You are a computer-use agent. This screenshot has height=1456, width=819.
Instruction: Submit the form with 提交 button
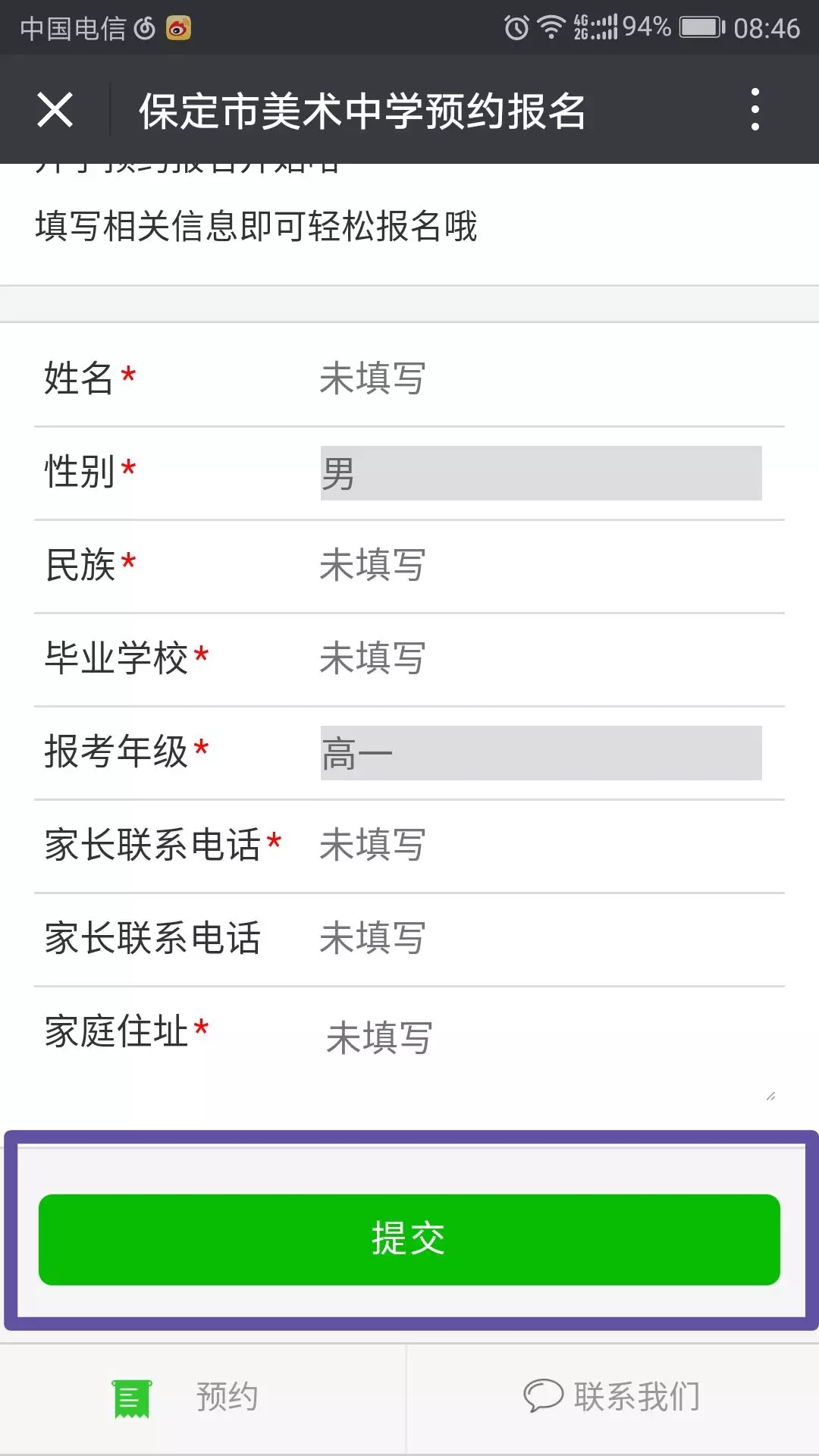(x=409, y=1239)
